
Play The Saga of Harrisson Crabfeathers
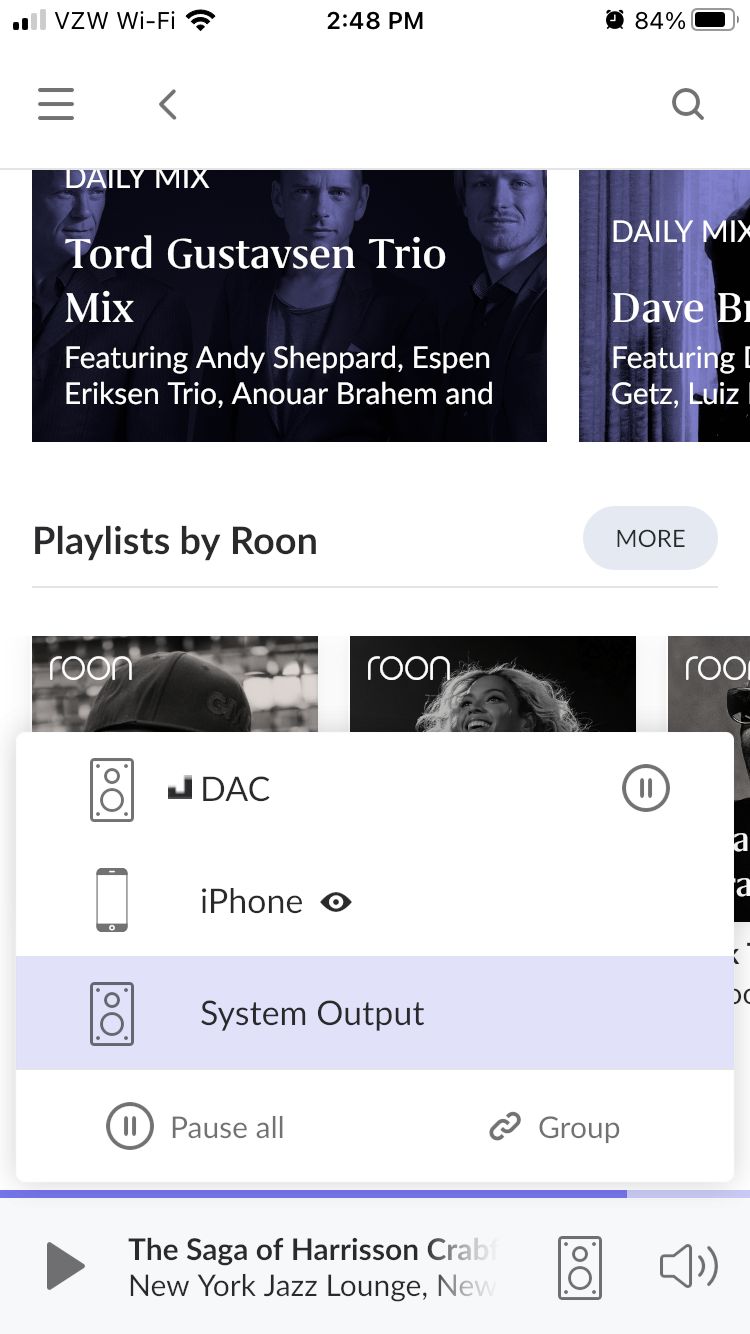(x=66, y=1267)
